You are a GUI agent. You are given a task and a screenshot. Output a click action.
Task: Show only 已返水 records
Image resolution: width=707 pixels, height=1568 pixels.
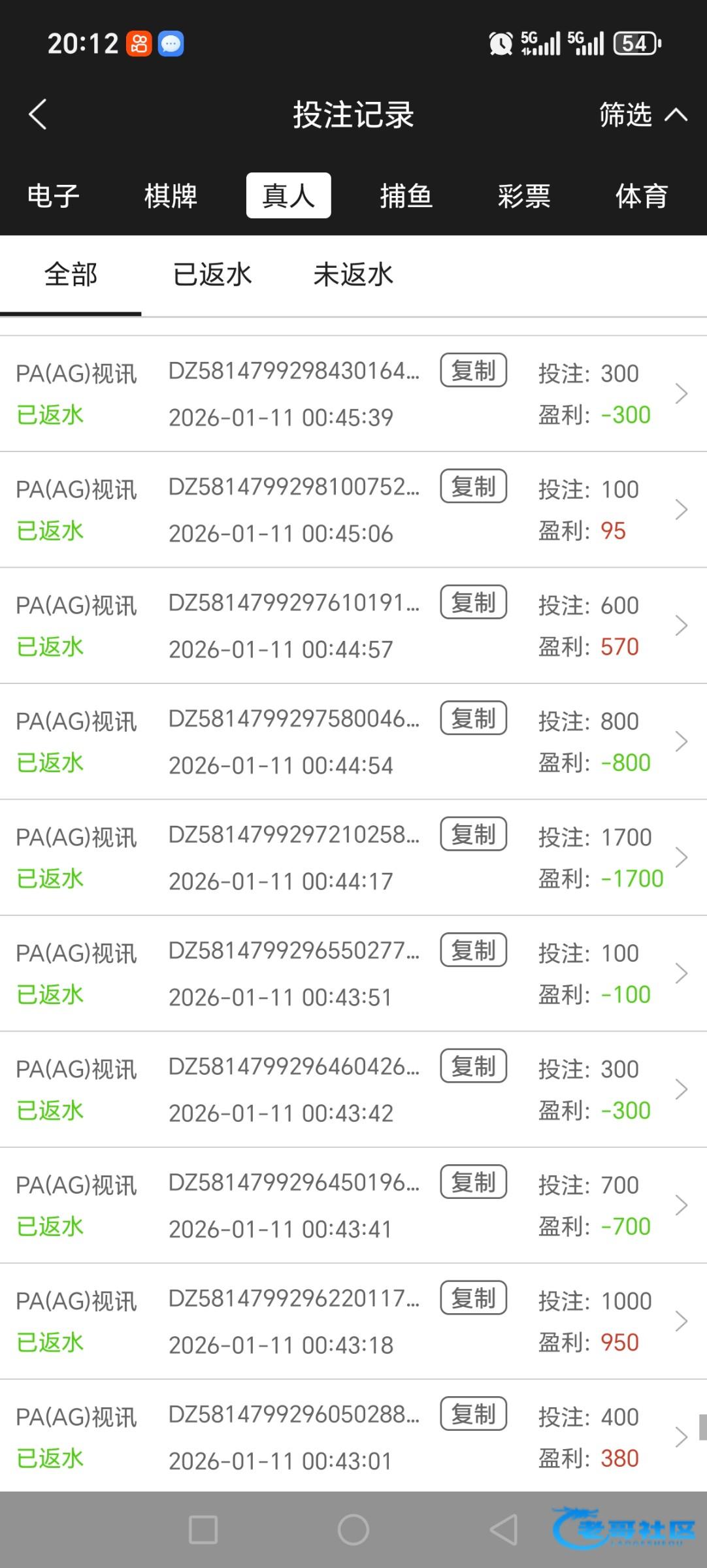[212, 275]
